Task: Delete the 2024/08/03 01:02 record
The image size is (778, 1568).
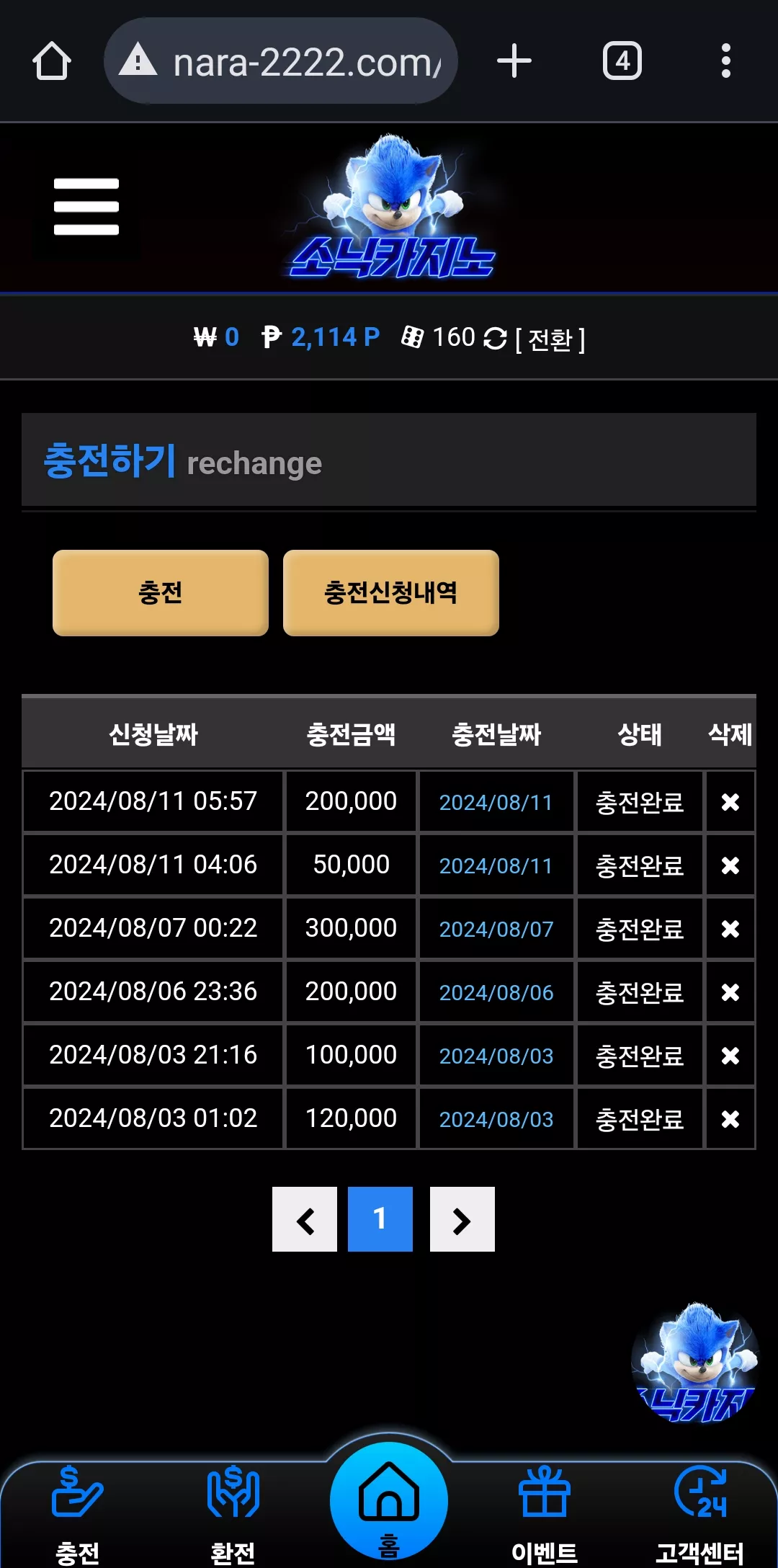Action: (730, 1119)
